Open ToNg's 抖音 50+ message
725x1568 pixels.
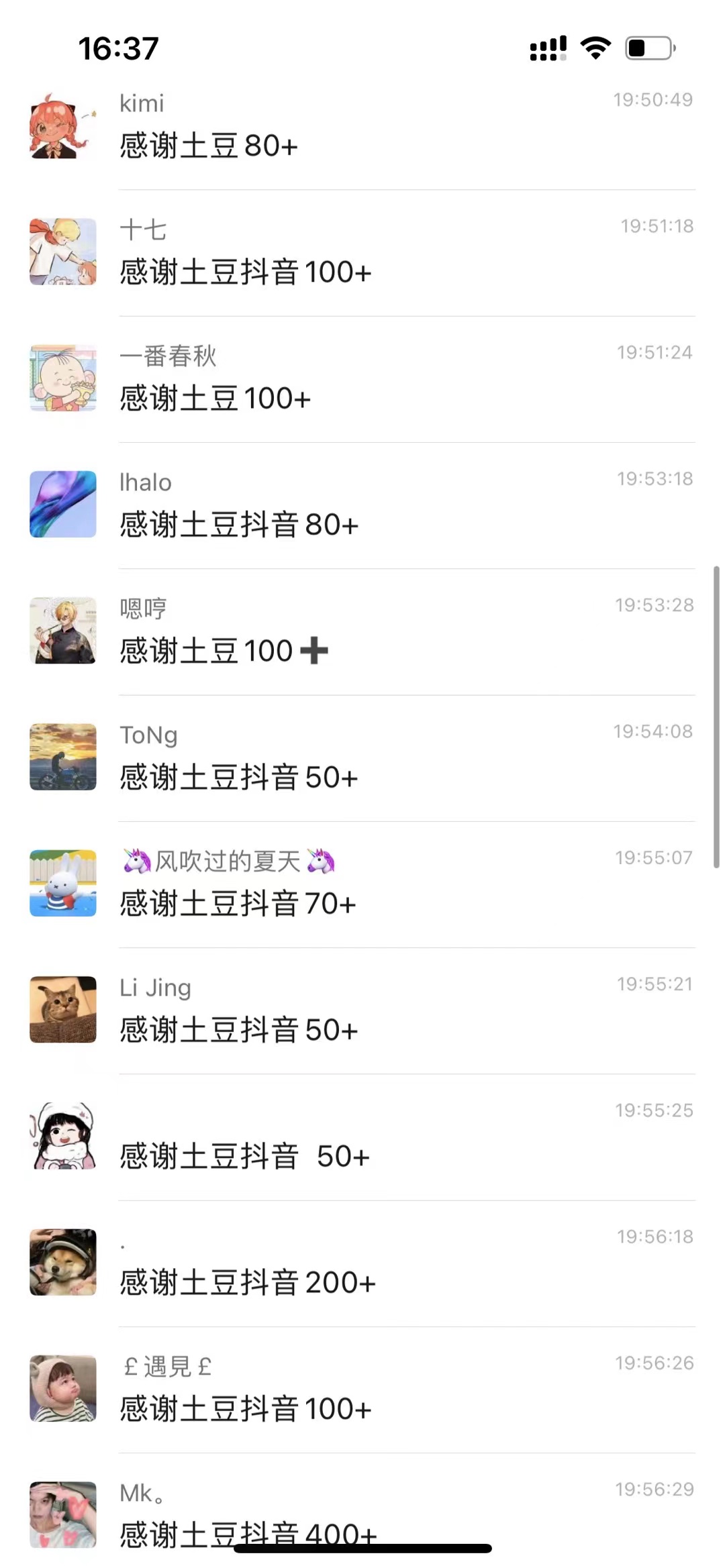(362, 758)
